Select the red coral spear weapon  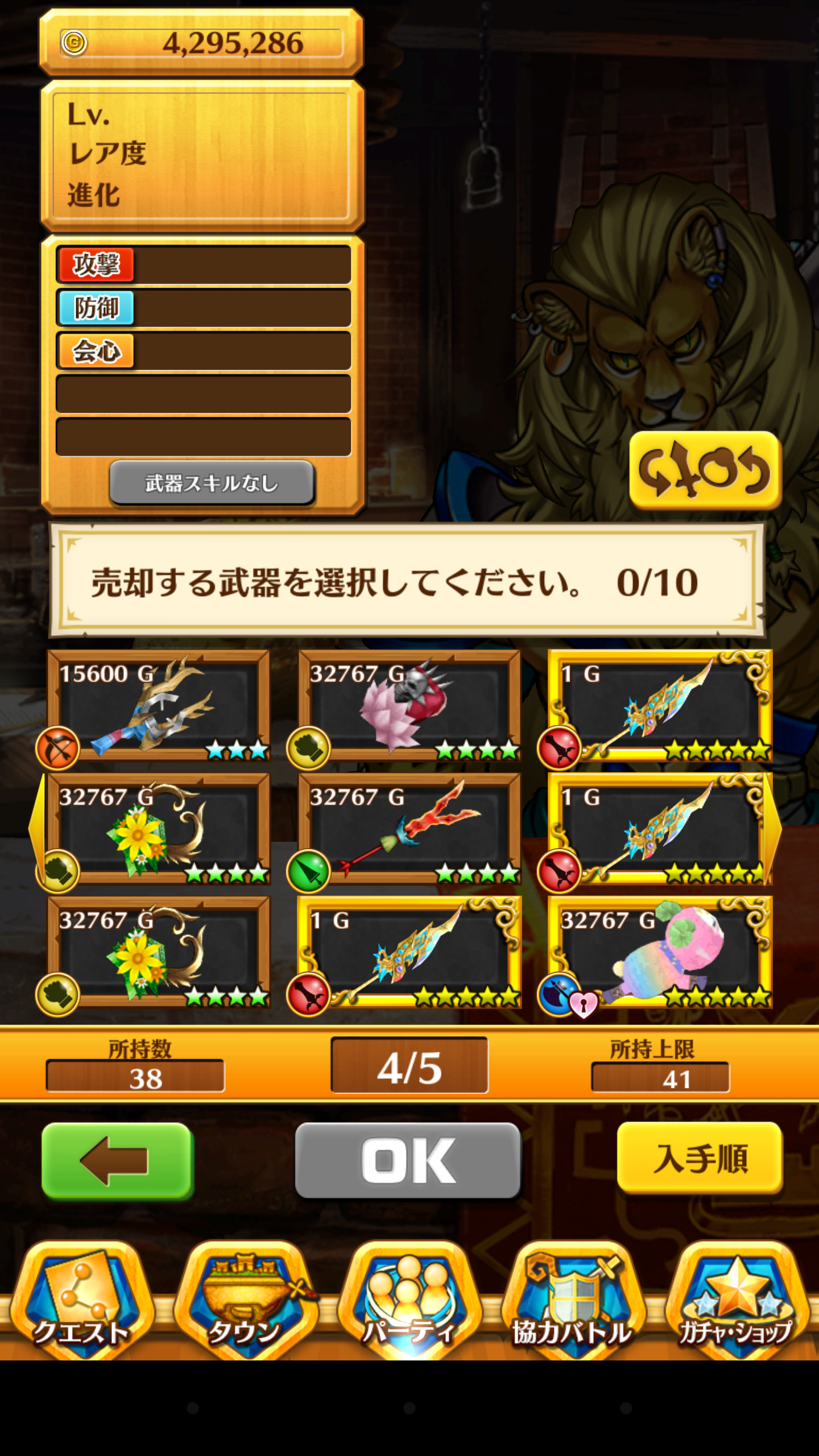click(x=408, y=829)
